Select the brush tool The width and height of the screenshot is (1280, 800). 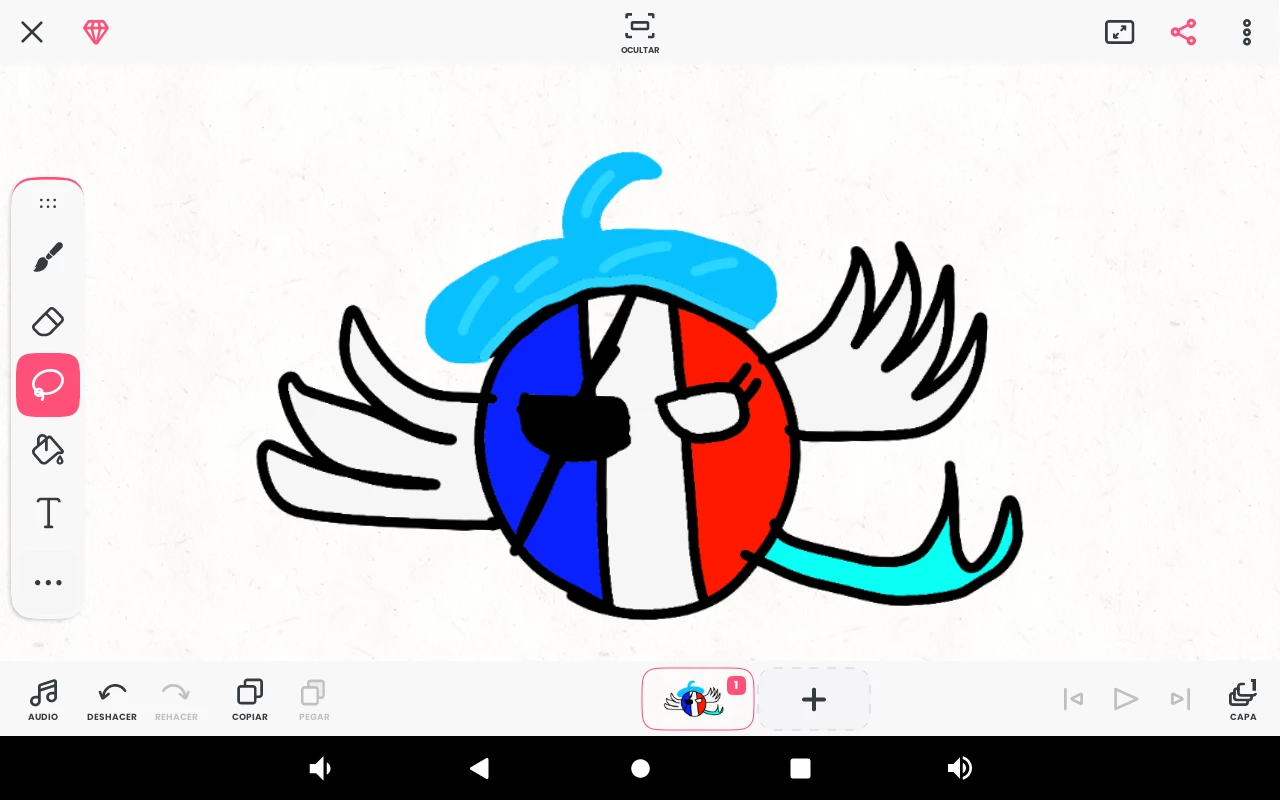(48, 258)
